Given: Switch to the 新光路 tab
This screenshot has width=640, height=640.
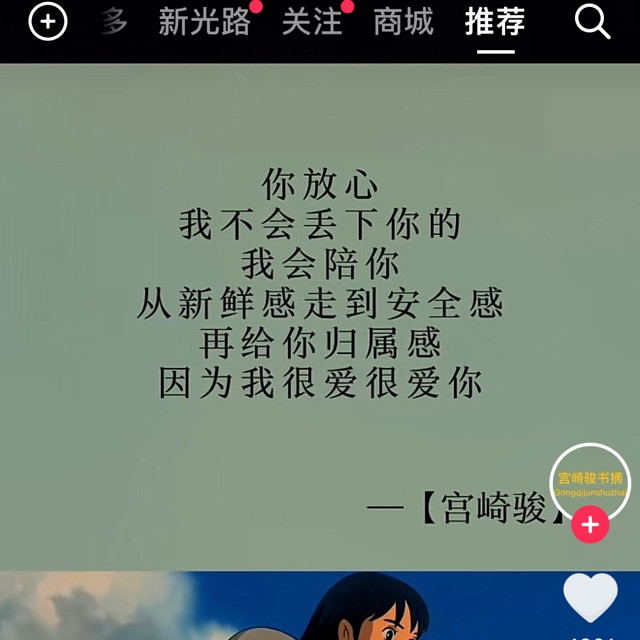Looking at the screenshot, I should (x=204, y=21).
